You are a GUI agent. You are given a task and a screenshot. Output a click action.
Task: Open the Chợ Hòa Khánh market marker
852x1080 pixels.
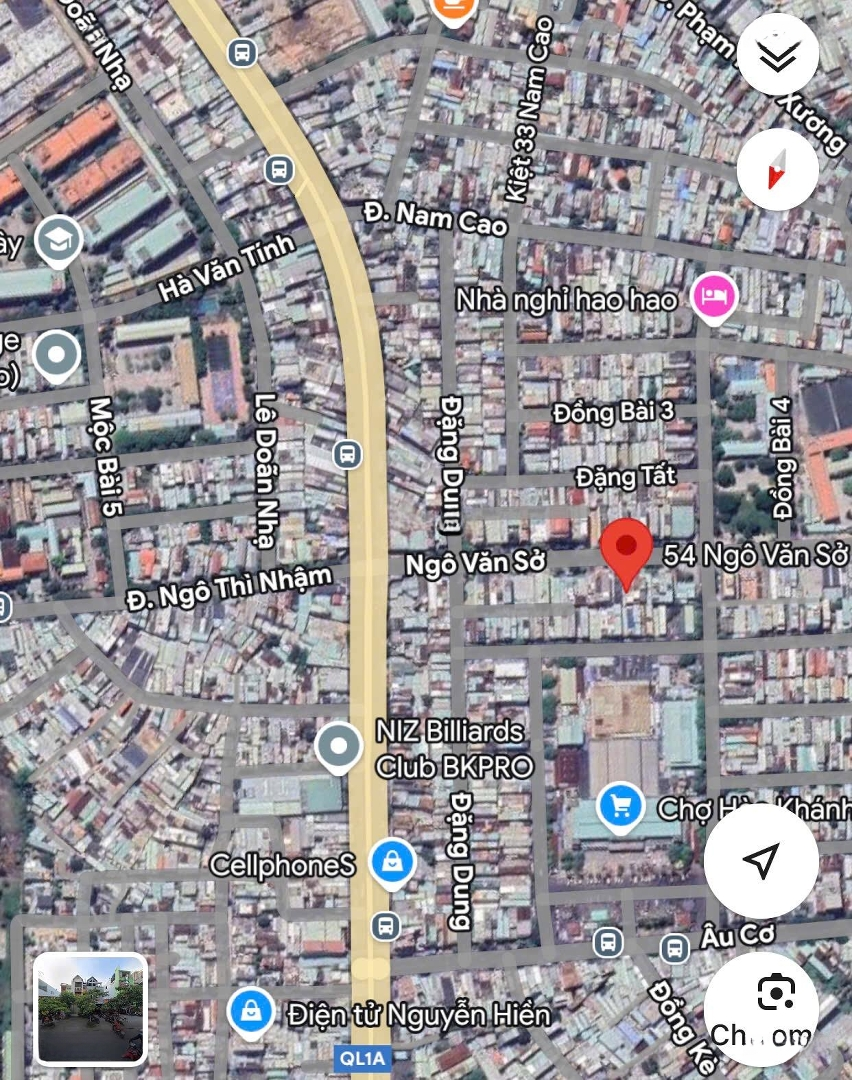tap(621, 805)
